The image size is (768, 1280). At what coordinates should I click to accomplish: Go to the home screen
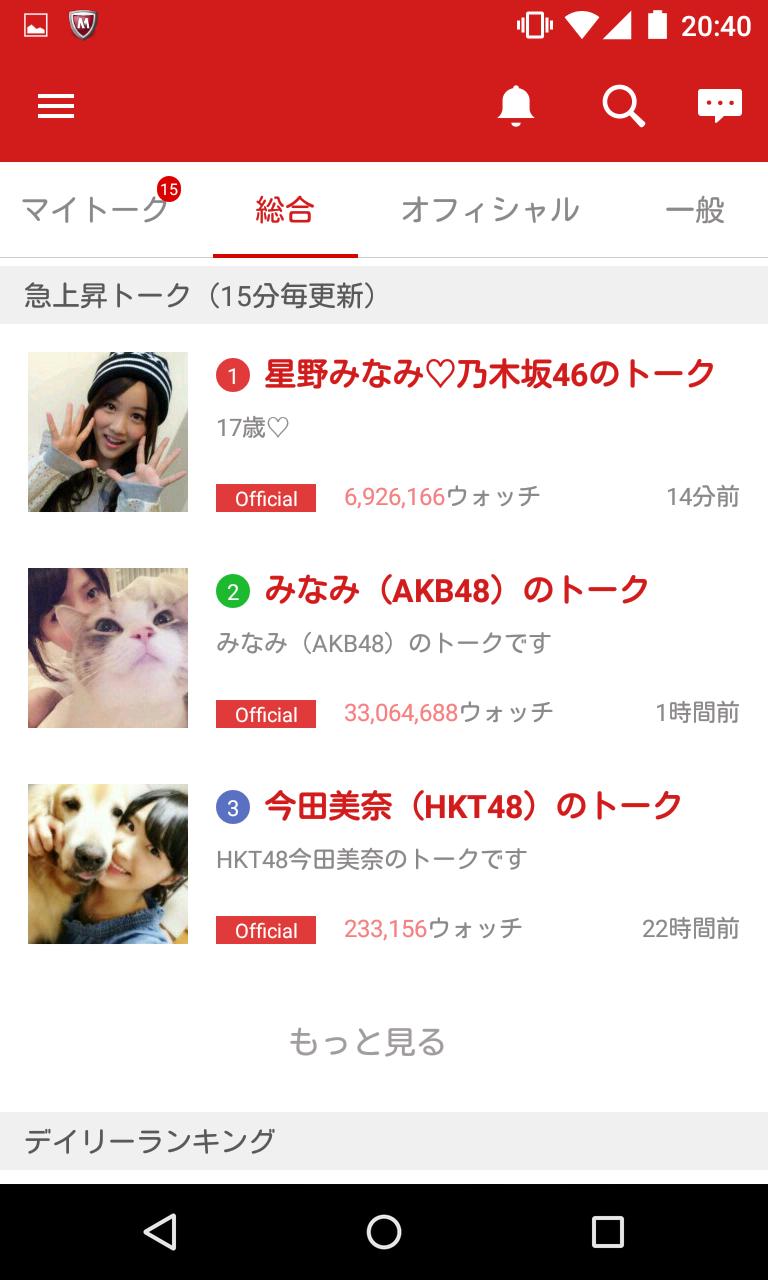click(384, 1232)
